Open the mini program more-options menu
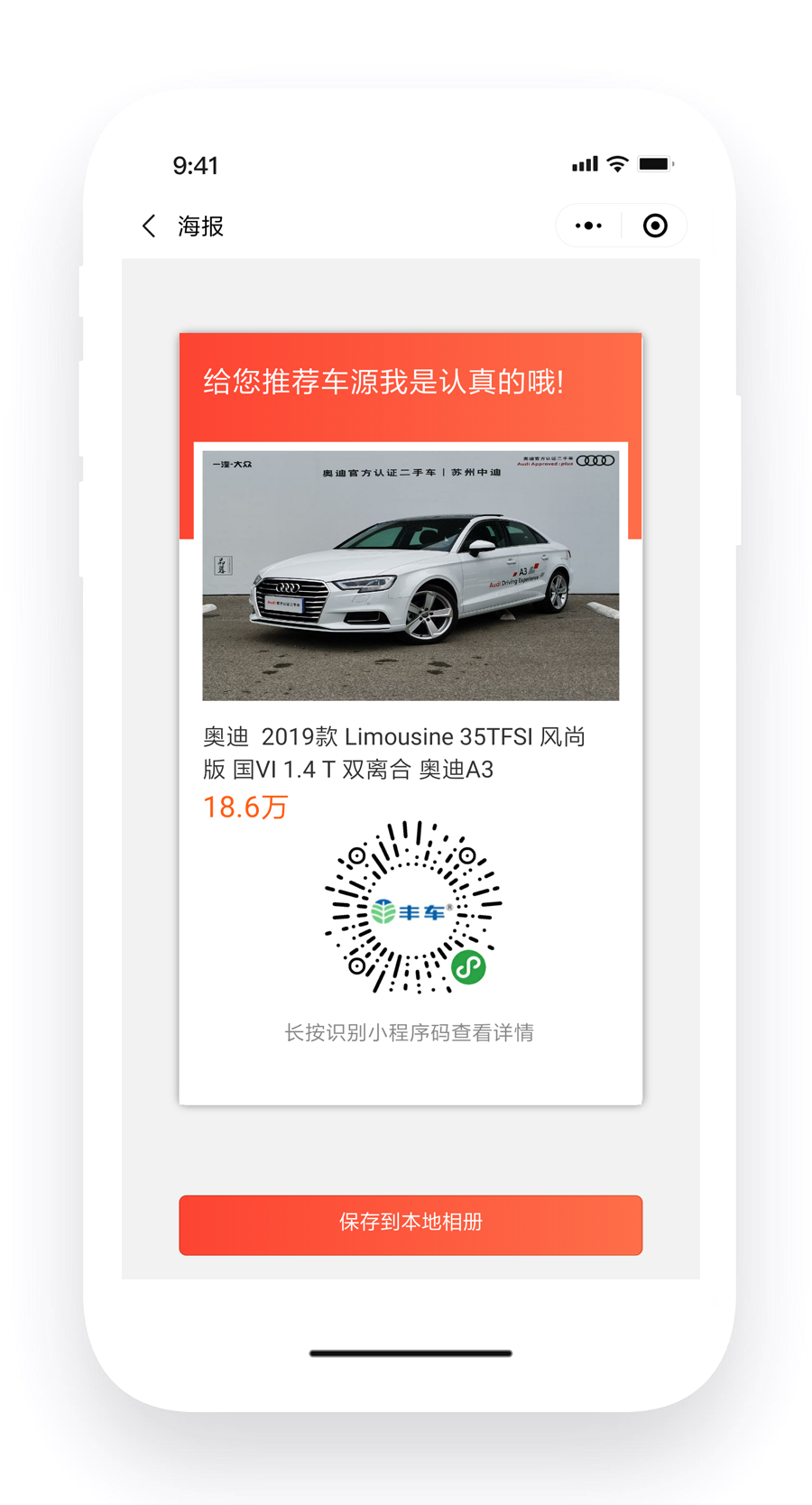Image resolution: width=812 pixels, height=1505 pixels. point(588,226)
